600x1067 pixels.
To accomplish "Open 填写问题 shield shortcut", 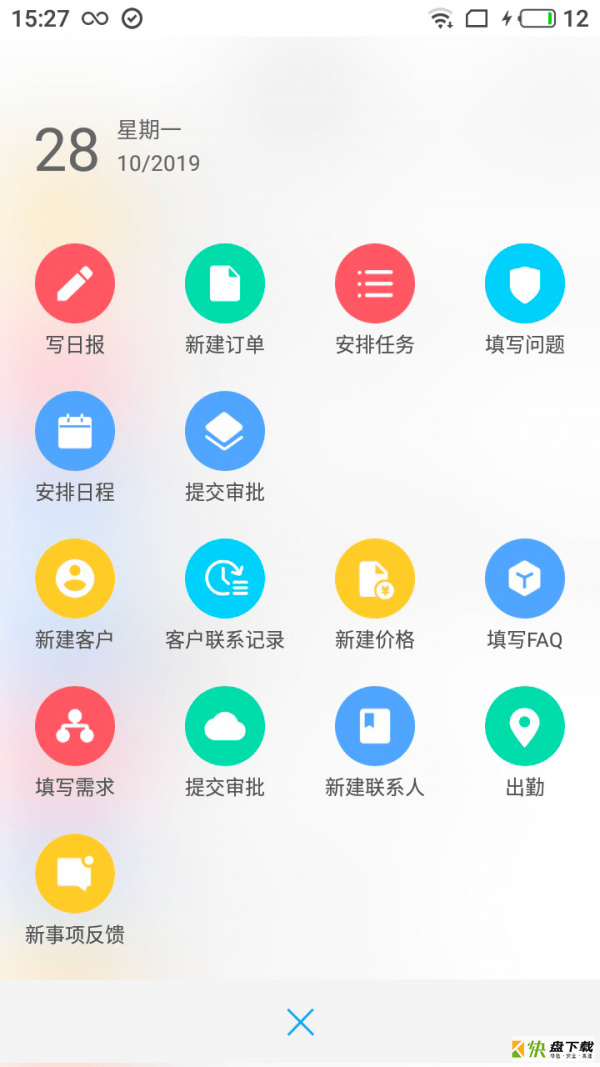I will pyautogui.click(x=525, y=284).
